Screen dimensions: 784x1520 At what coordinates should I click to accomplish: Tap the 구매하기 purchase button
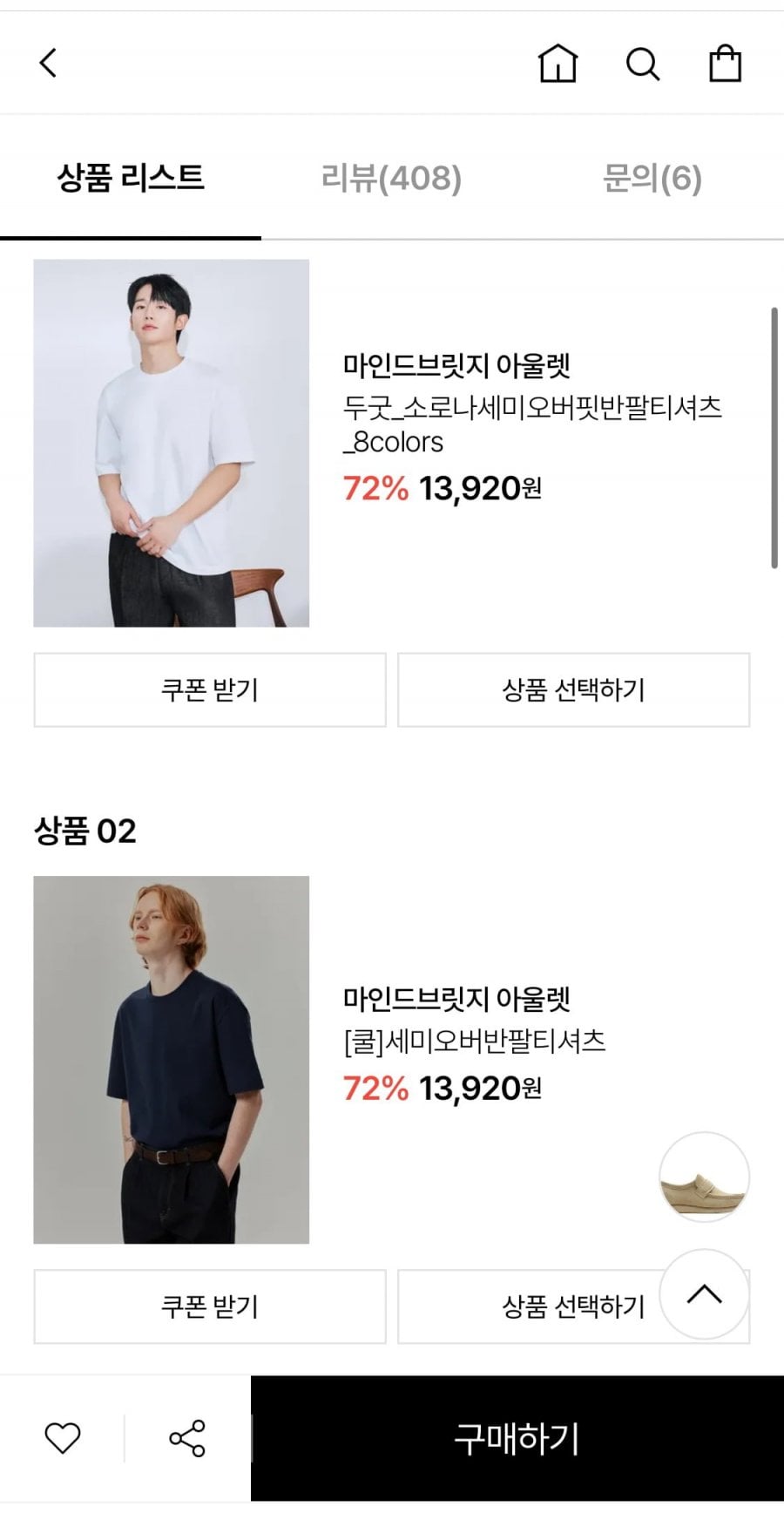(517, 1438)
